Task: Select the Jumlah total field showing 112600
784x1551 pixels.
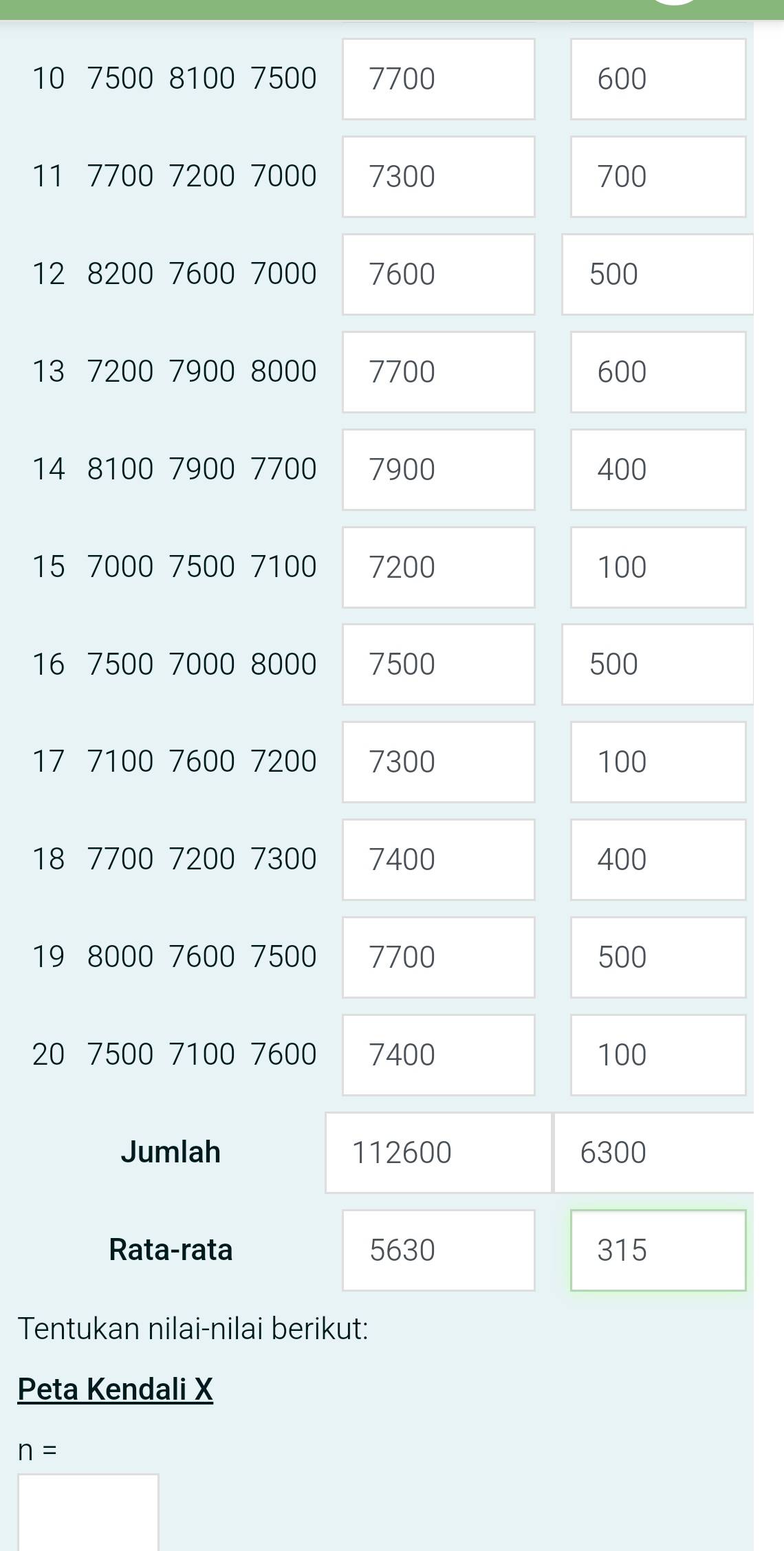Action: coord(438,1152)
